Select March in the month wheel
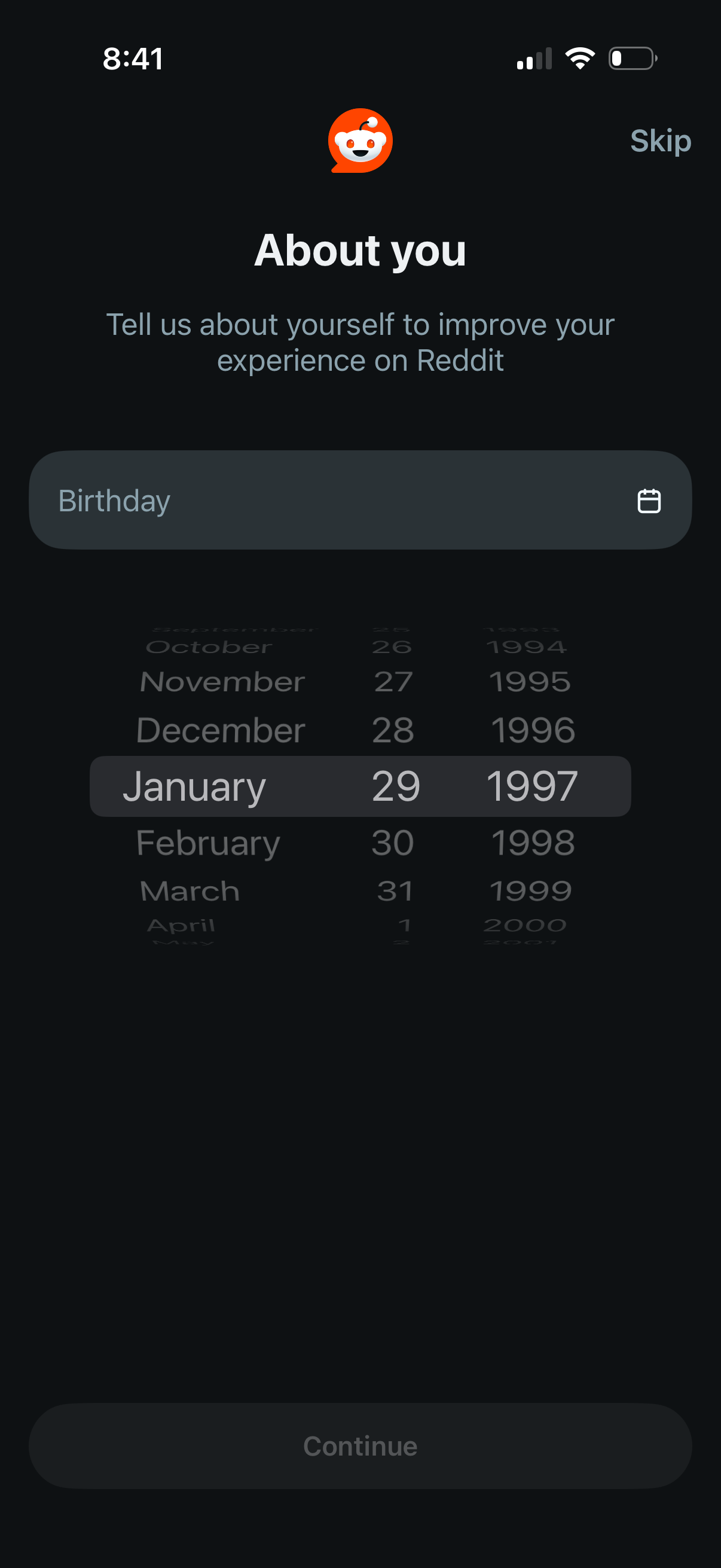Image resolution: width=721 pixels, height=1568 pixels. click(x=188, y=890)
